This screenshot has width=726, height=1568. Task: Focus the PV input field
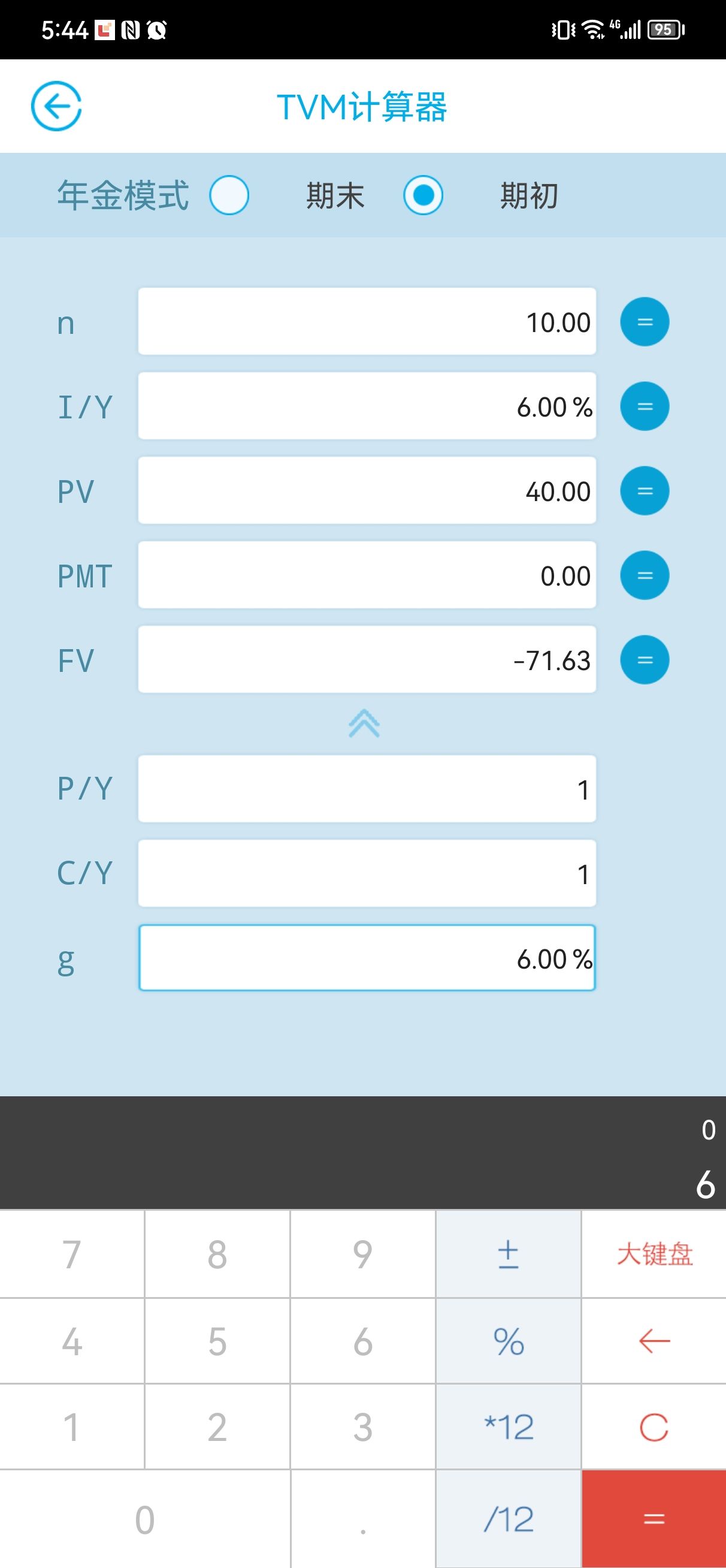coord(367,491)
